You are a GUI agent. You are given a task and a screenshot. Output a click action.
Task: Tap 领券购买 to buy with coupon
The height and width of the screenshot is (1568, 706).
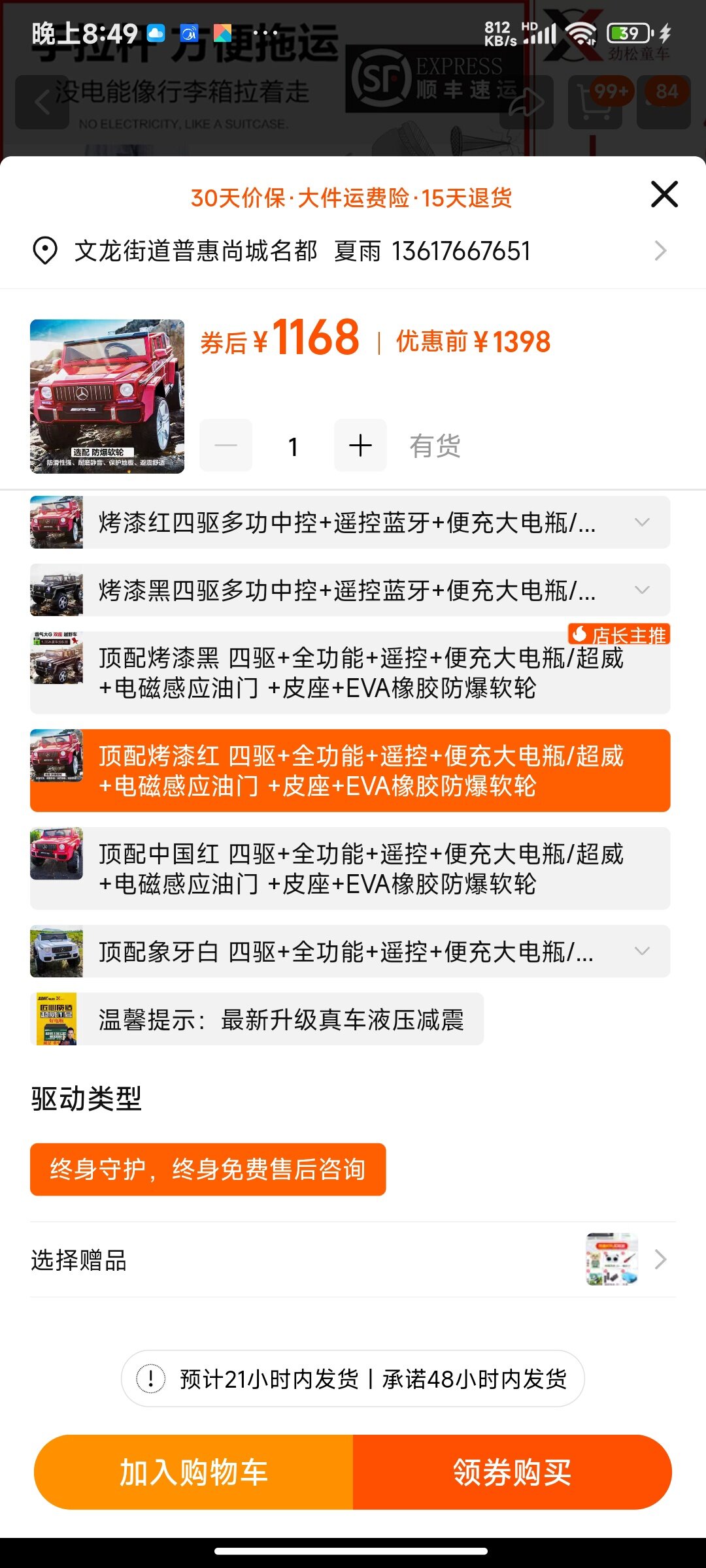click(512, 1472)
